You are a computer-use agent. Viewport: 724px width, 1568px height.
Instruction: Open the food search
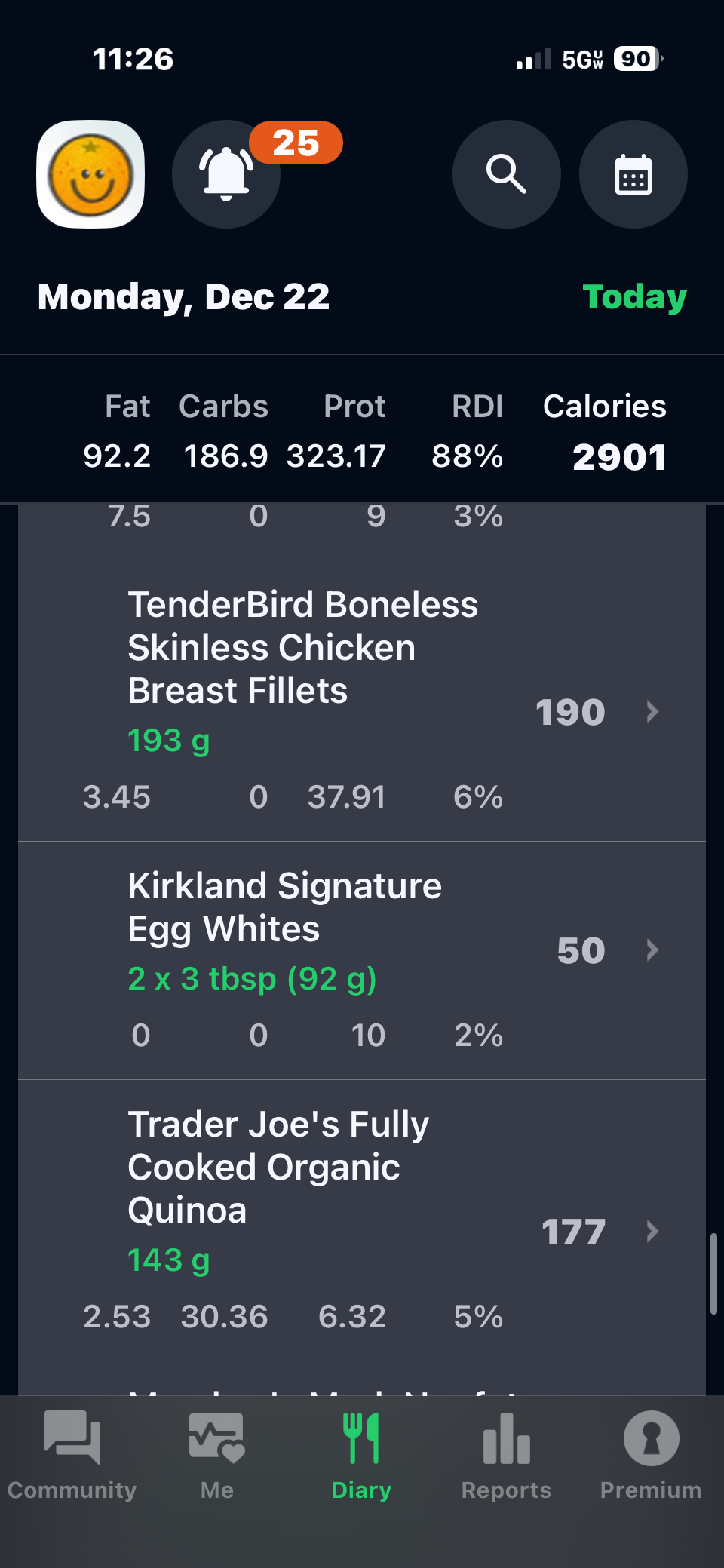click(x=506, y=174)
